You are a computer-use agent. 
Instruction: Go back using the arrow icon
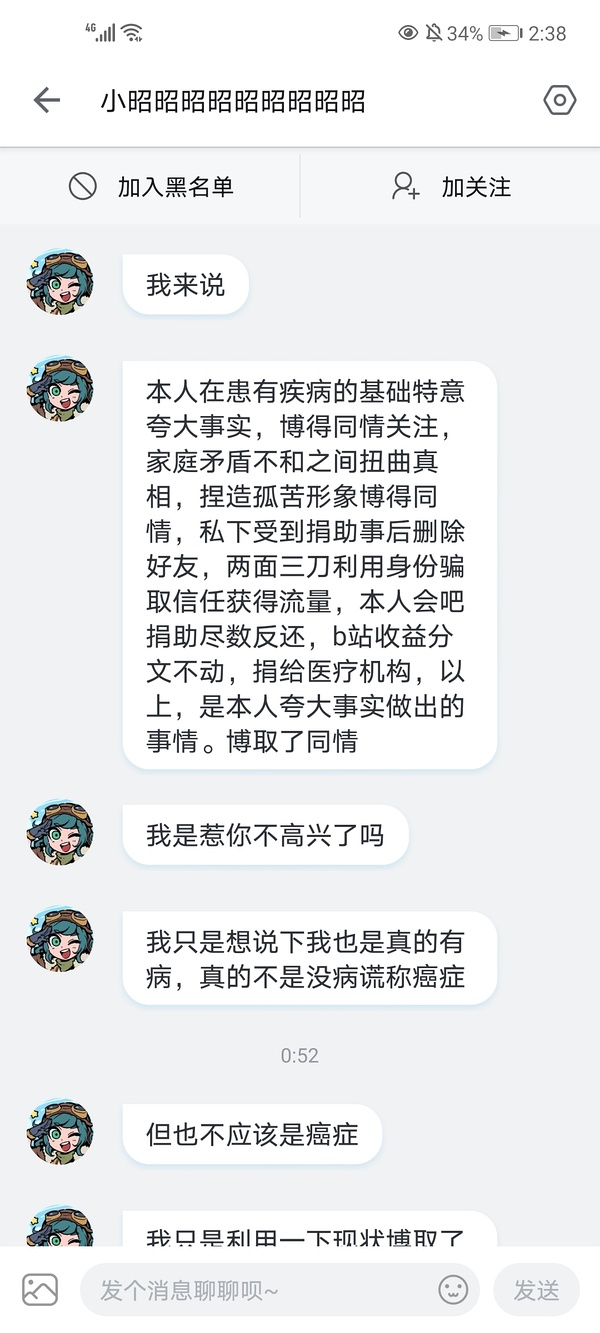[x=46, y=100]
